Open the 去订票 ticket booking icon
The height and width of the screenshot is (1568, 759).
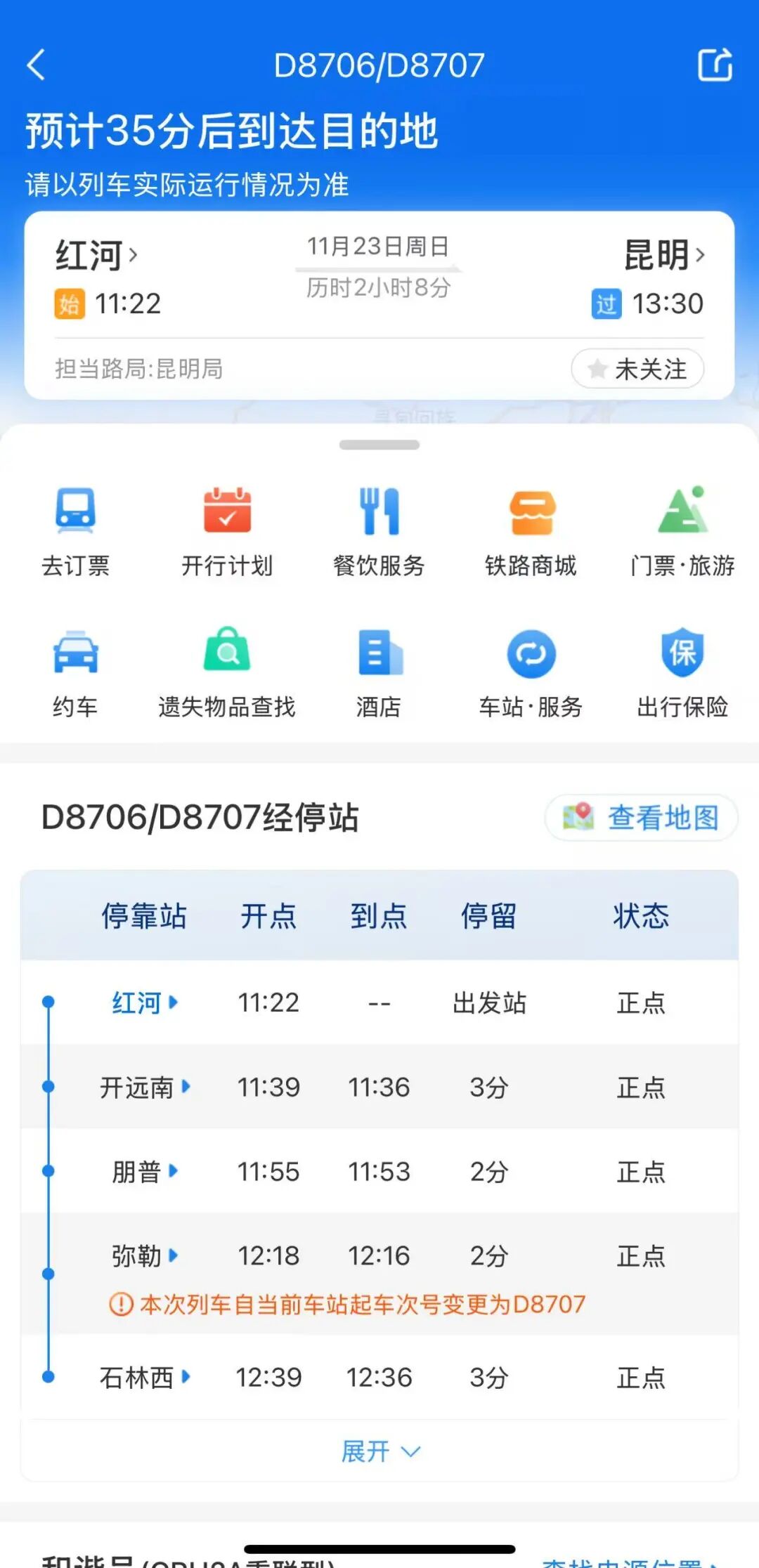77,527
